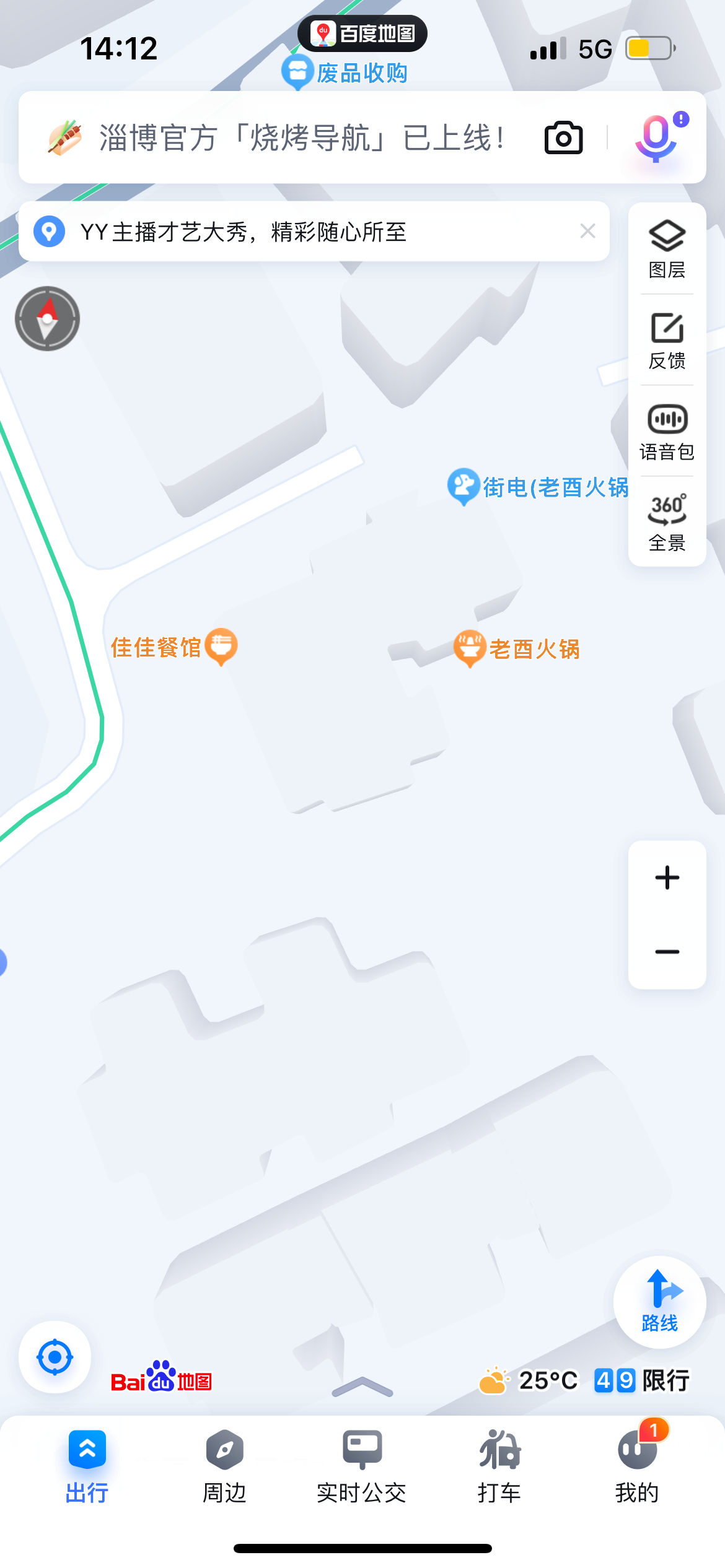Dismiss the YY 主播才艺大秀 banner
Image resolution: width=725 pixels, height=1568 pixels.
587,232
